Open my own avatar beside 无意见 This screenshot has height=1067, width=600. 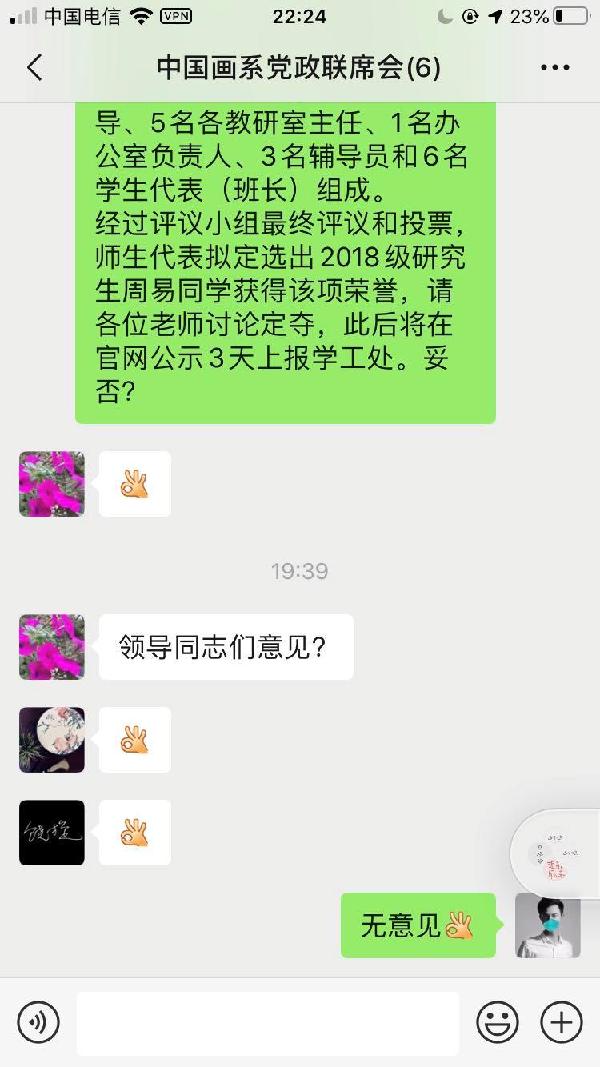pyautogui.click(x=548, y=925)
